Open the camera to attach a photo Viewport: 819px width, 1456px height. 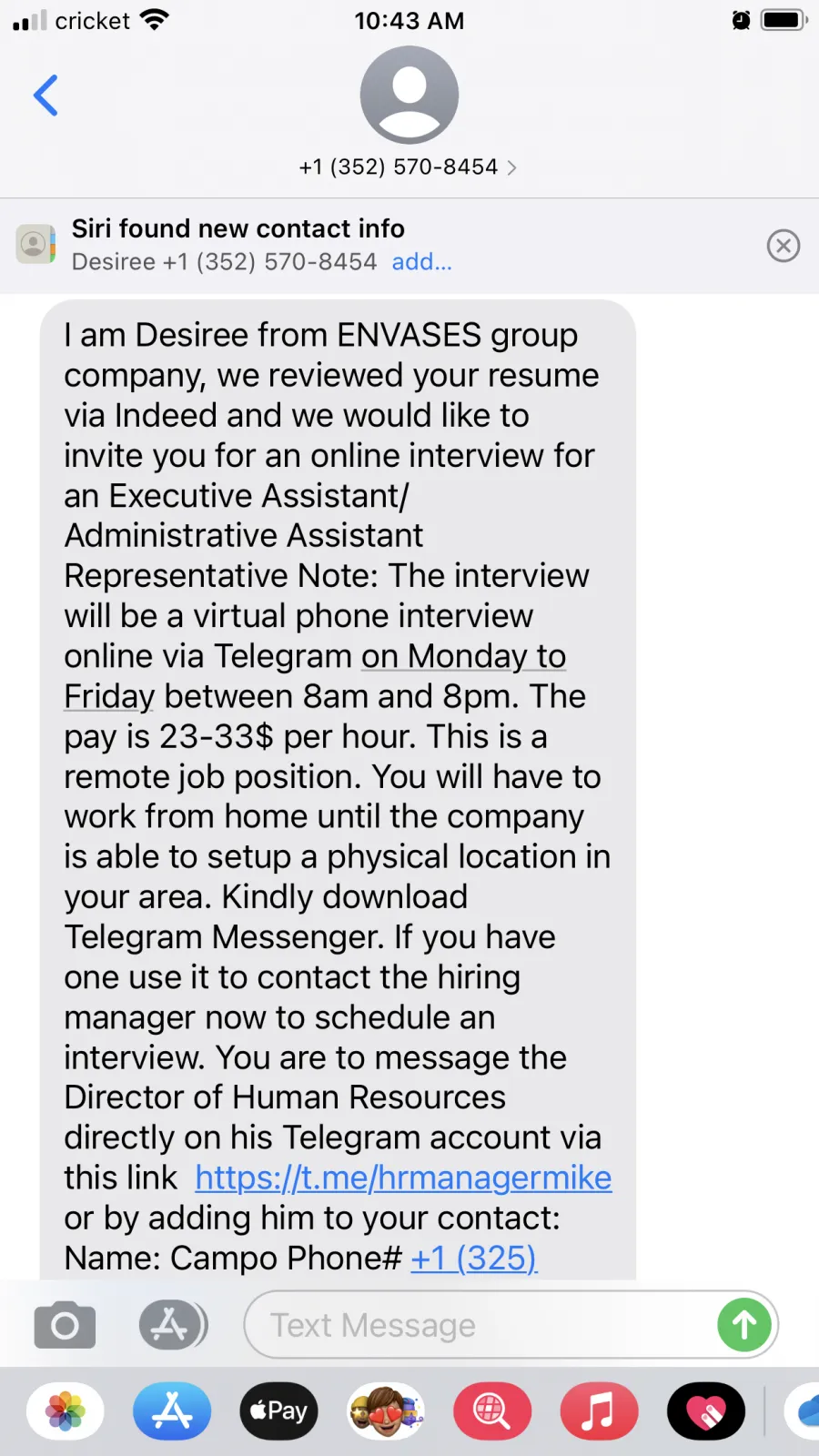click(x=65, y=1325)
